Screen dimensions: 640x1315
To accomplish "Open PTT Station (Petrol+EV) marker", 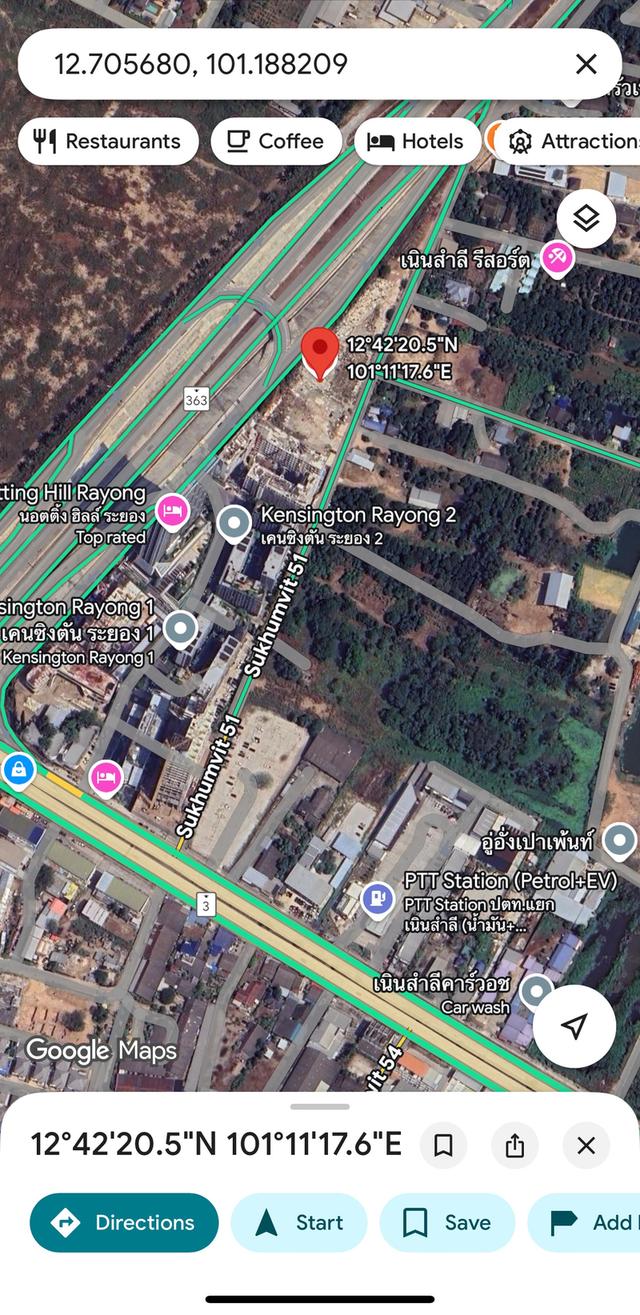I will click(x=377, y=898).
